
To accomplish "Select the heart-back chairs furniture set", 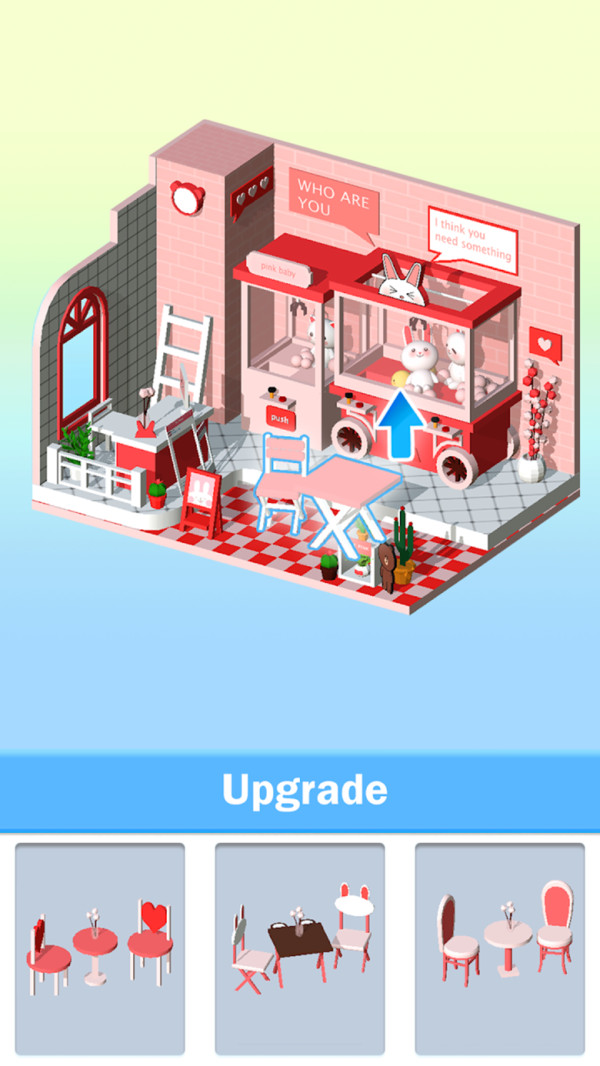I will click(100, 948).
